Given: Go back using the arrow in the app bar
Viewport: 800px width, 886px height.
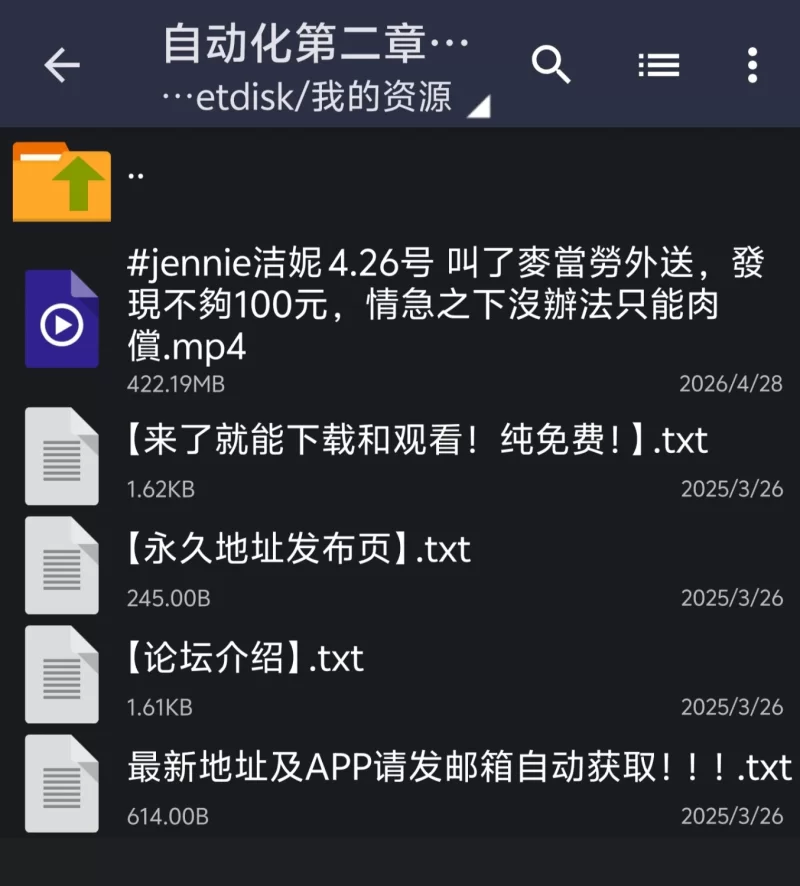Looking at the screenshot, I should pos(62,65).
